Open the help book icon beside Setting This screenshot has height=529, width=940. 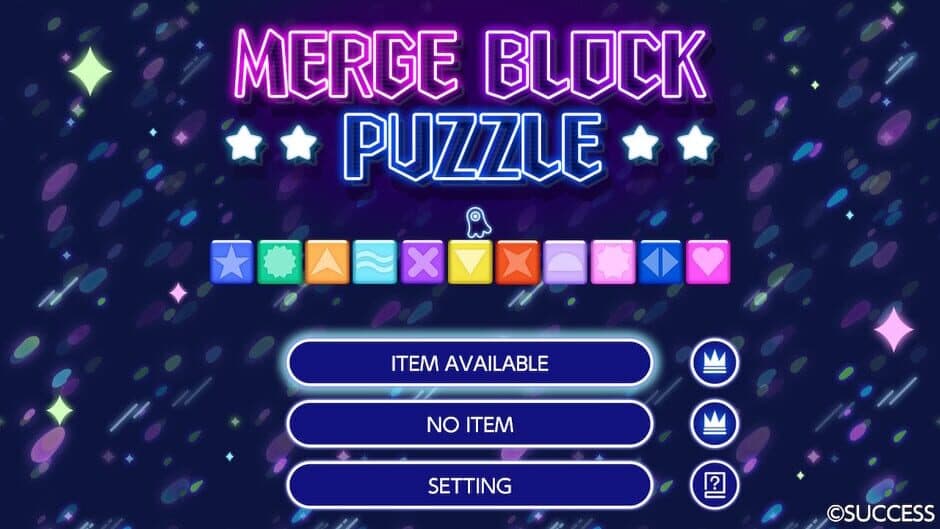coord(715,486)
